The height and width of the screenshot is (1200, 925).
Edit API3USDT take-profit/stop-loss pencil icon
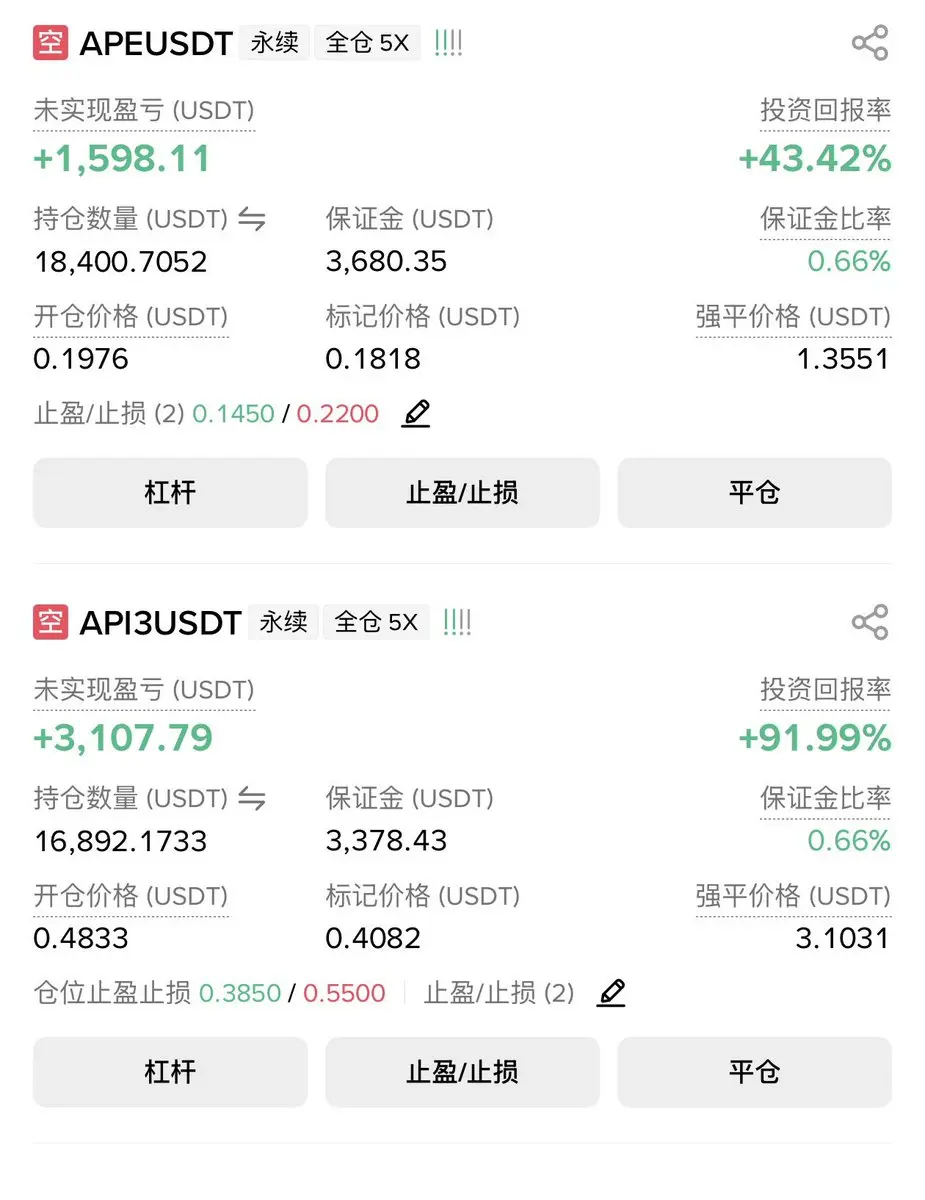[611, 992]
